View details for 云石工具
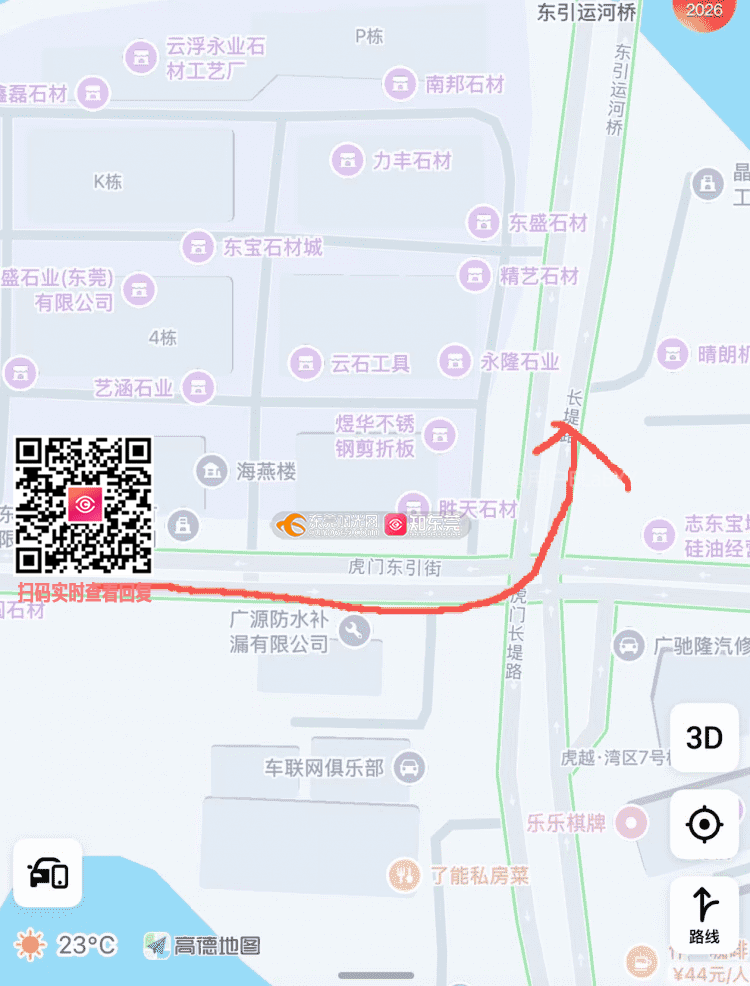Viewport: 750px width, 986px height. (306, 362)
